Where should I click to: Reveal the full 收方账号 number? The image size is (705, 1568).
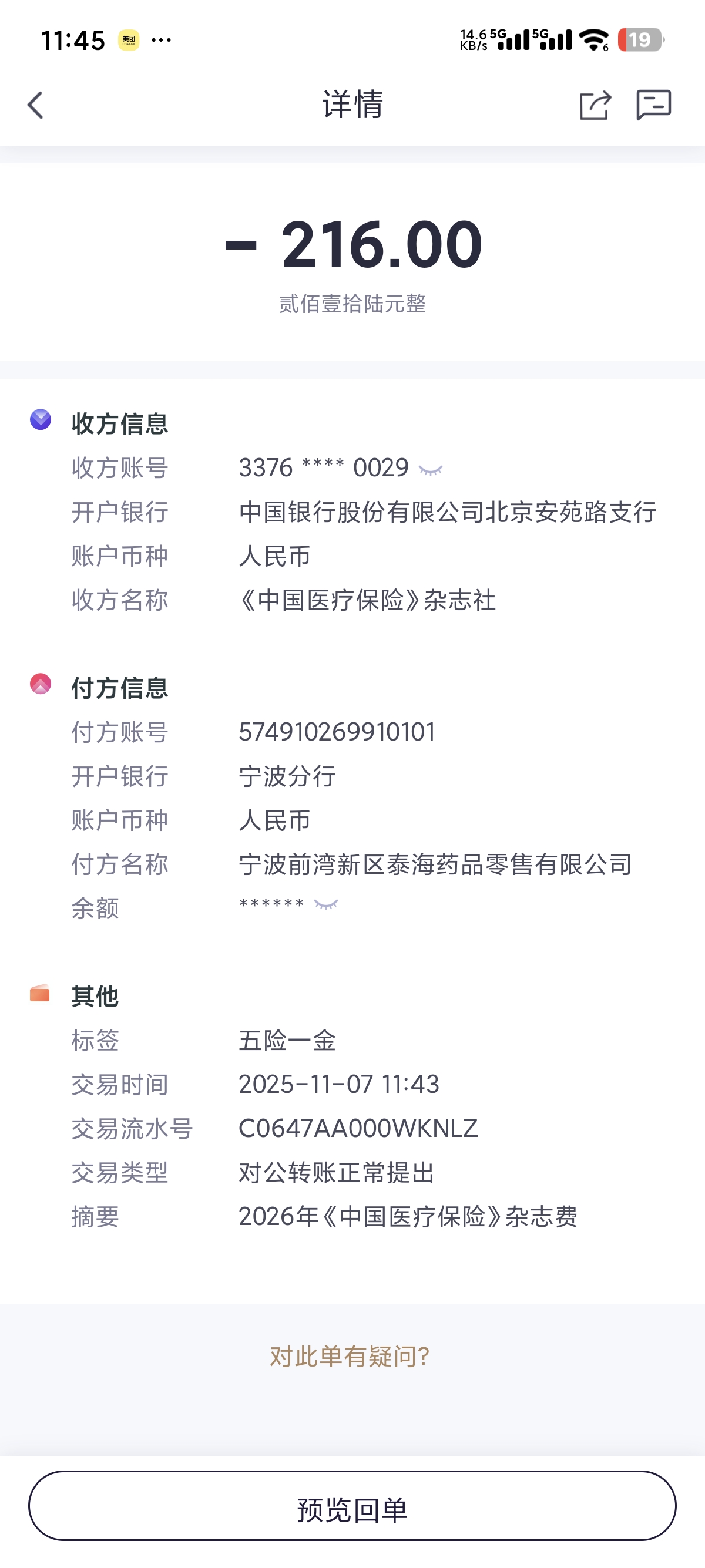(x=431, y=469)
